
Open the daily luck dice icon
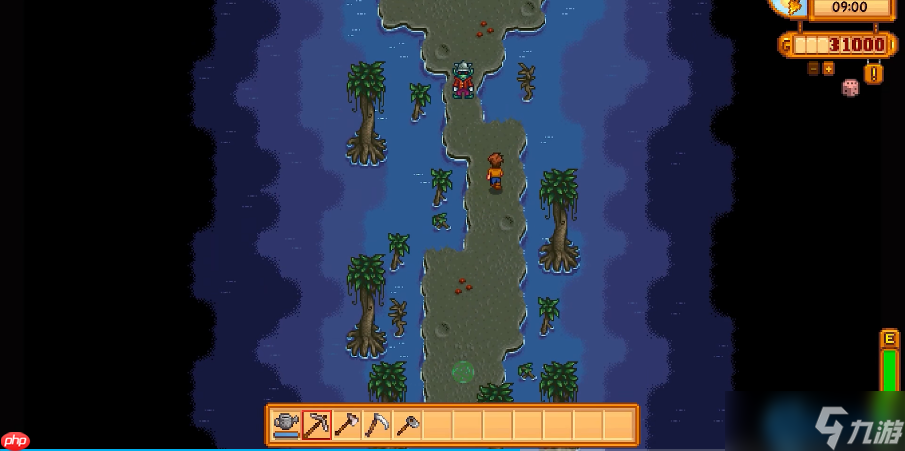[849, 88]
